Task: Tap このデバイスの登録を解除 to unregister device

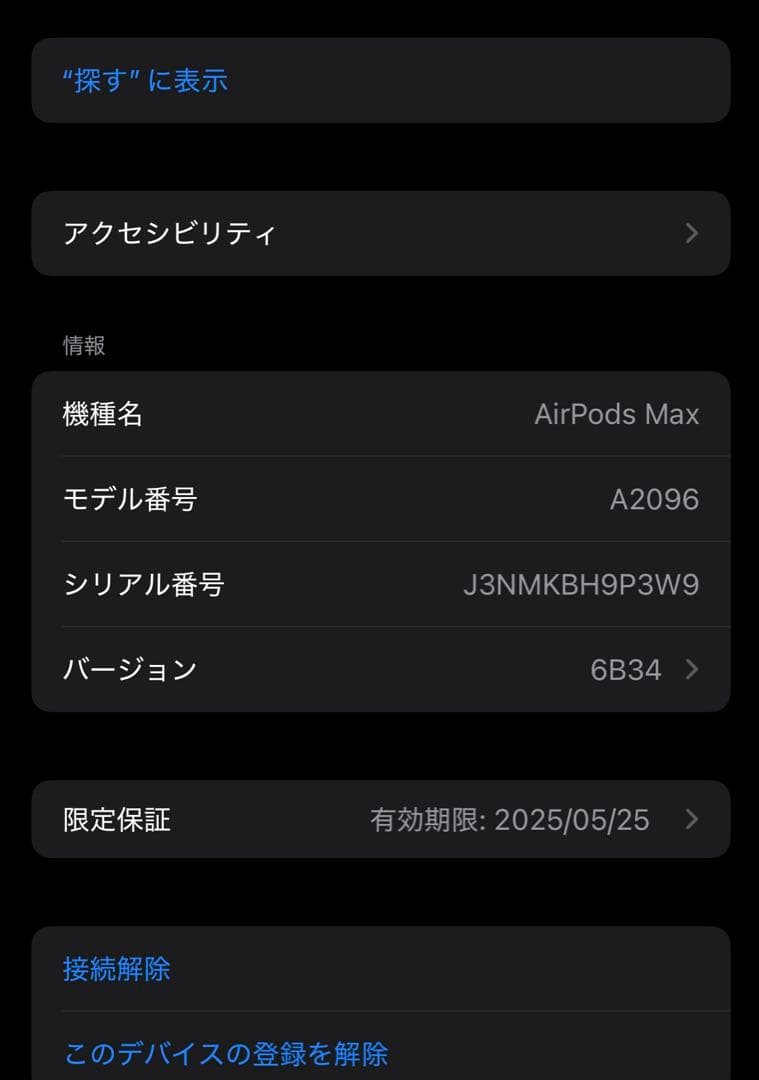Action: (225, 1053)
